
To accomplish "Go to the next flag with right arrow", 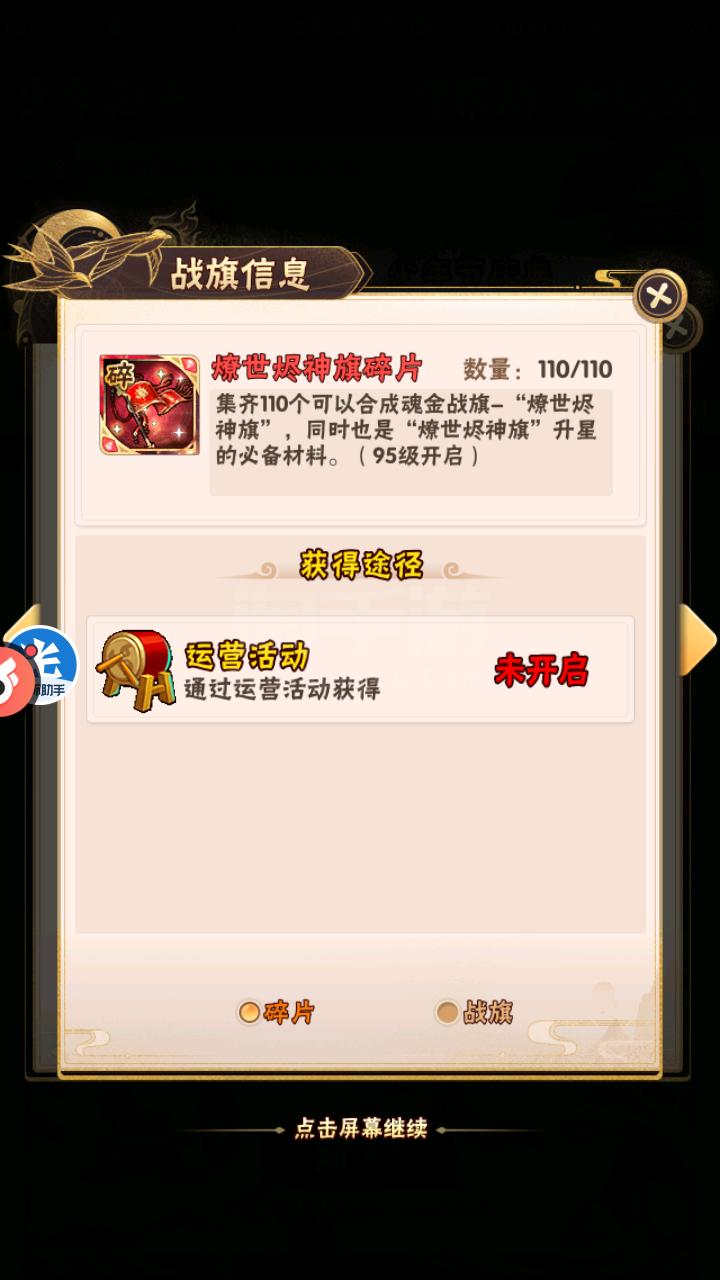I will 698,640.
